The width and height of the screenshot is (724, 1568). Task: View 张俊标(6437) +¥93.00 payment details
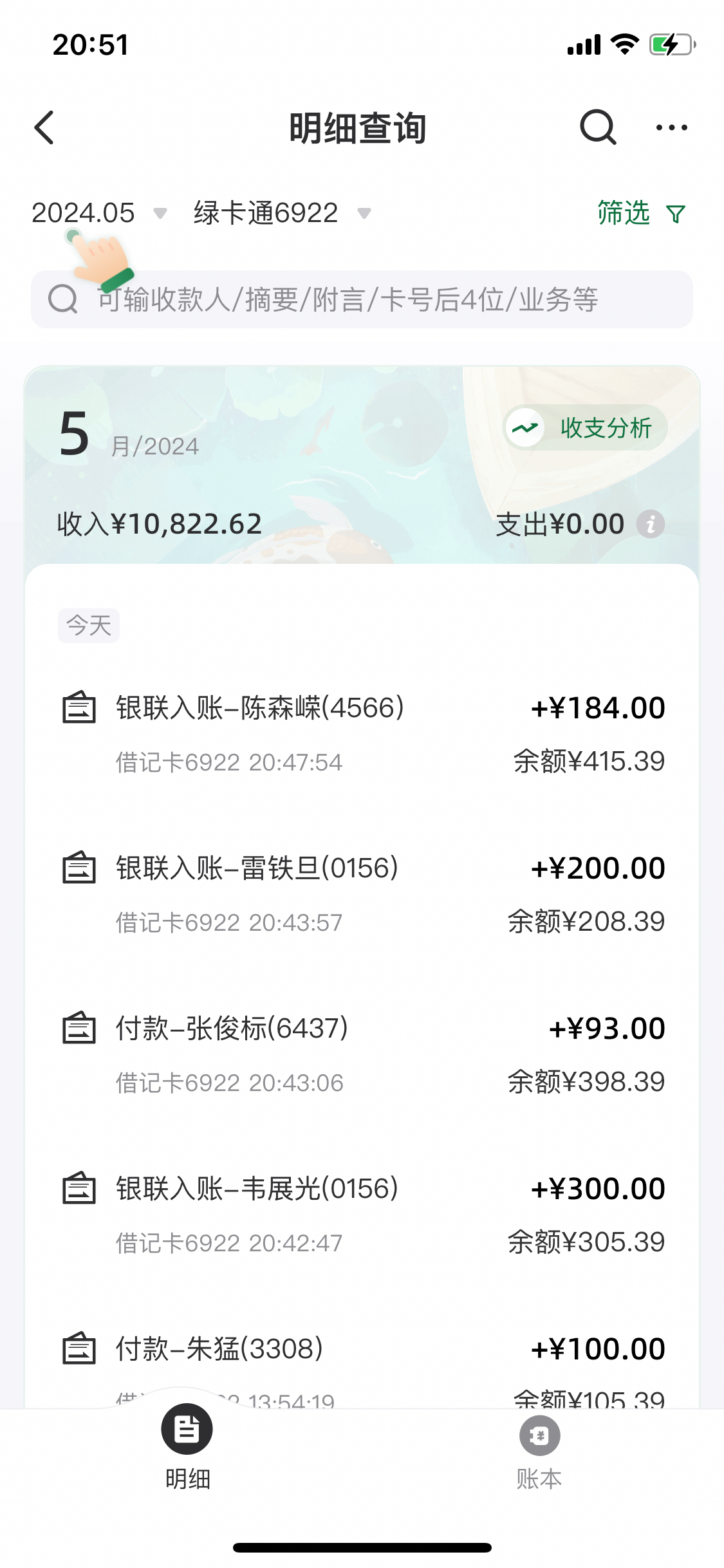coord(362,1054)
